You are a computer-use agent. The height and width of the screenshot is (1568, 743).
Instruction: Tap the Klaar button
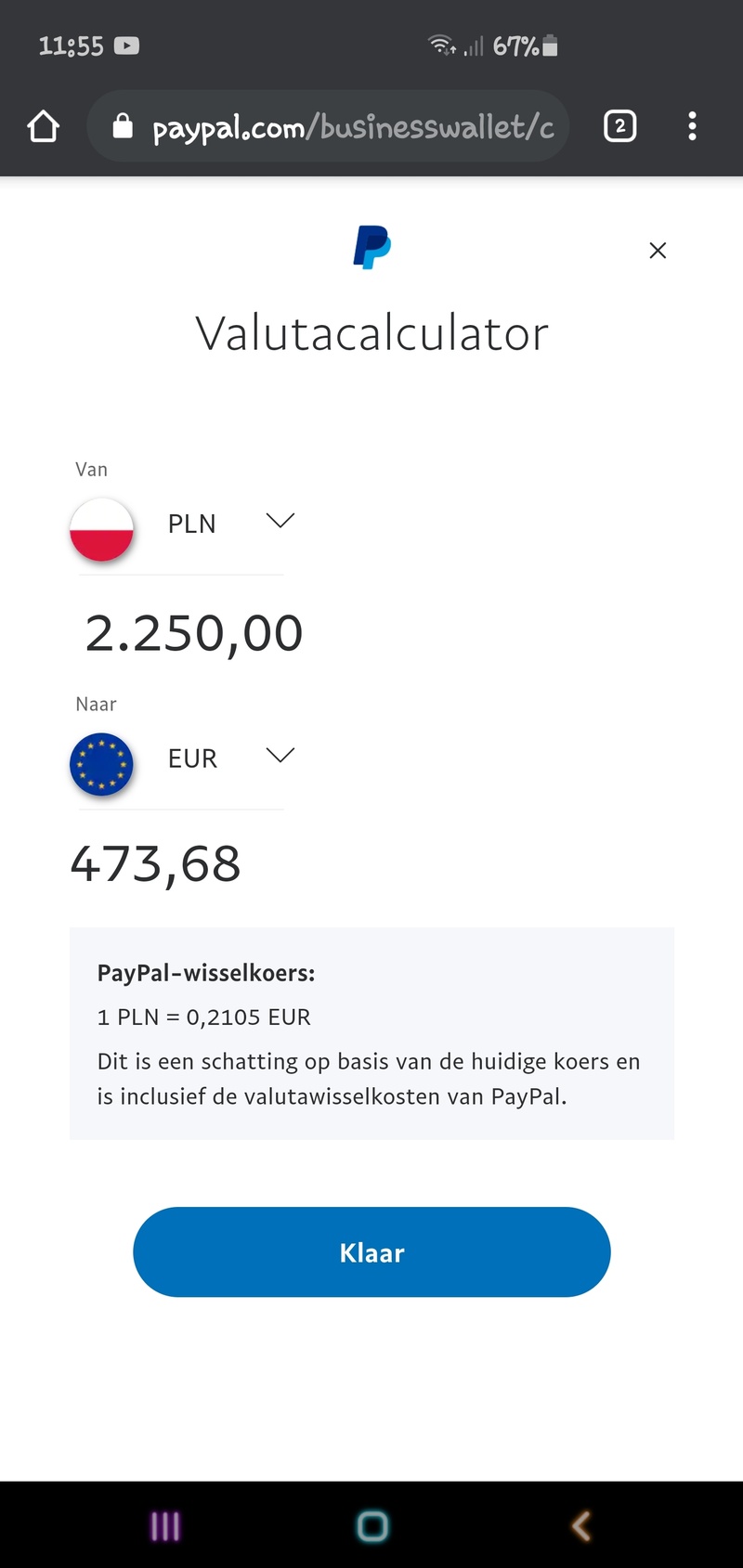point(371,1251)
